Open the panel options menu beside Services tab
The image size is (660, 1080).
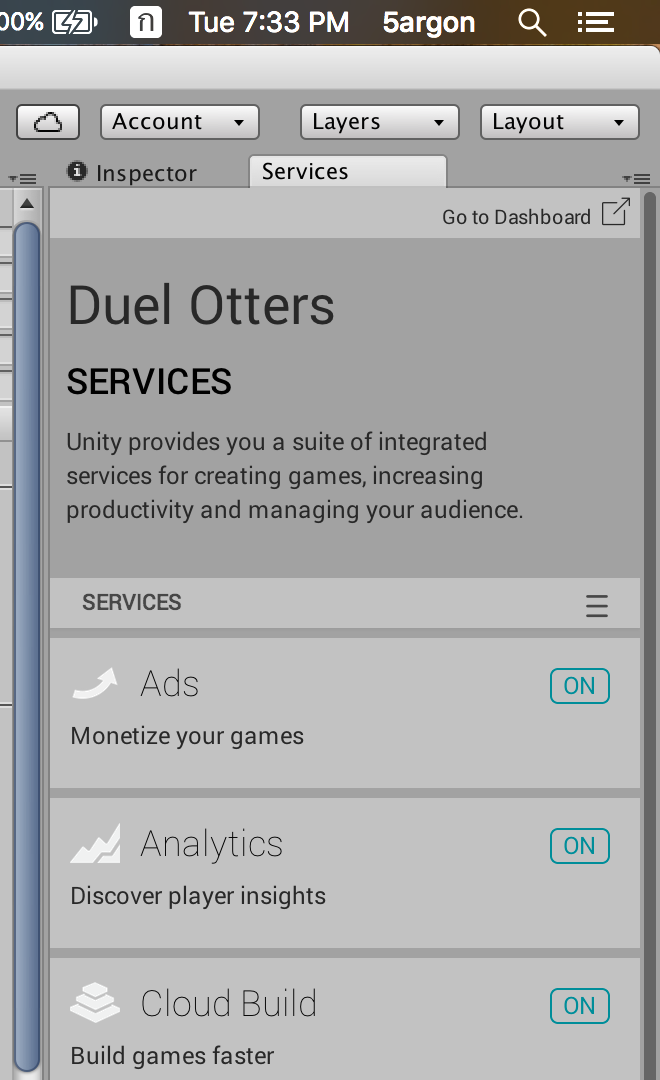click(636, 179)
